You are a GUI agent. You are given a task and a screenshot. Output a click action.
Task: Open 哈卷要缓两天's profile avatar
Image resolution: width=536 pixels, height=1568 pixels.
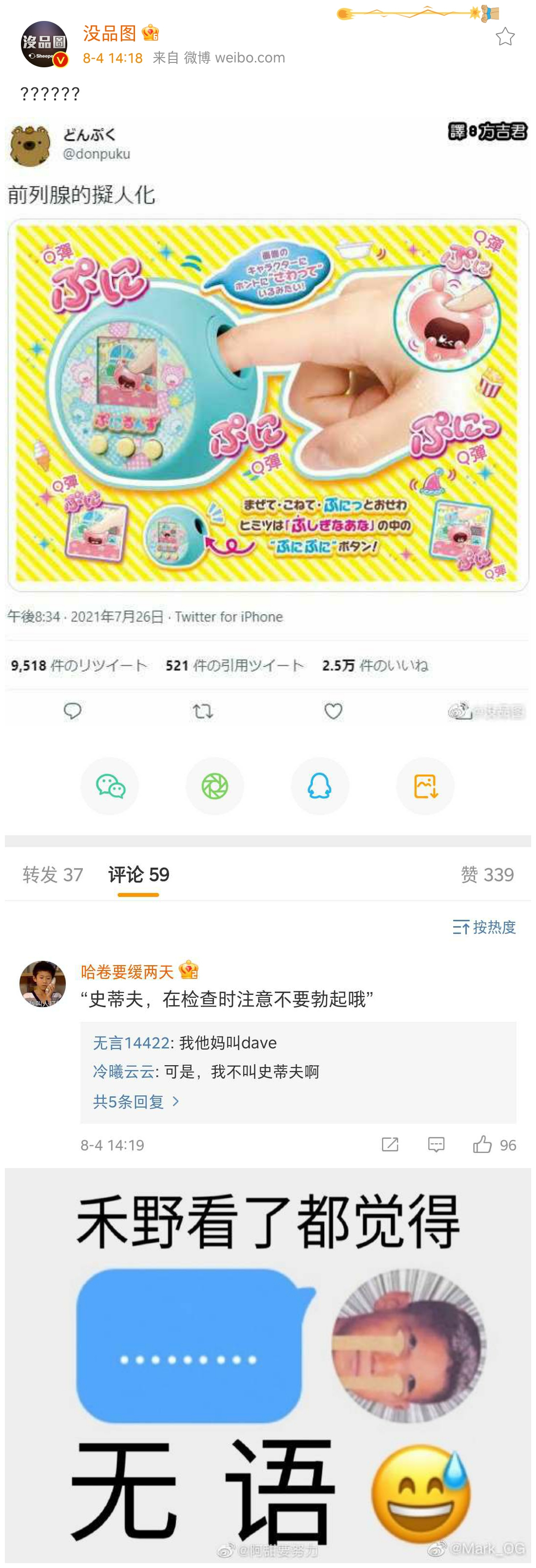coord(42,984)
